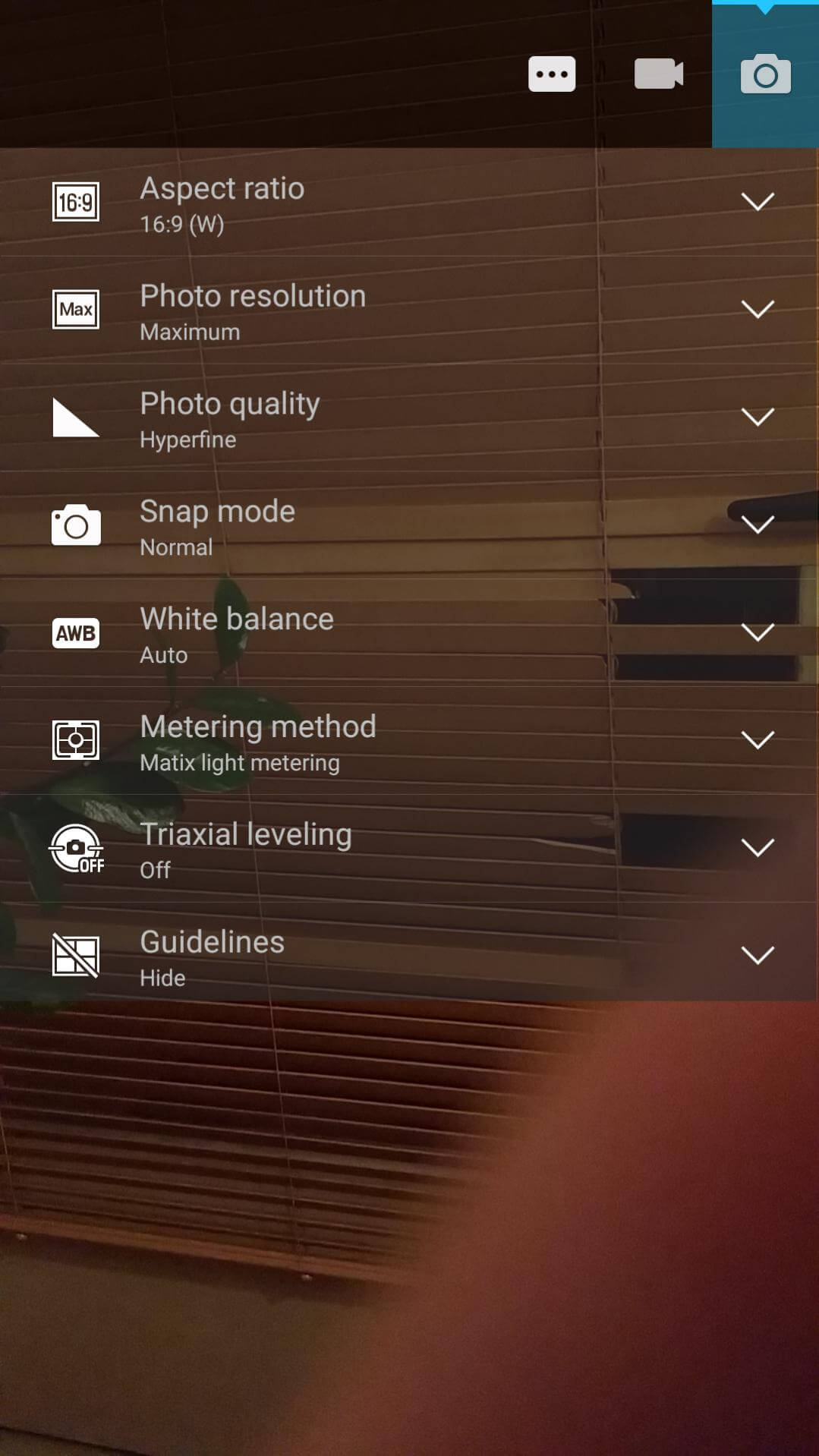The width and height of the screenshot is (819, 1456).
Task: Open the more options tab with three dots
Action: point(552,74)
